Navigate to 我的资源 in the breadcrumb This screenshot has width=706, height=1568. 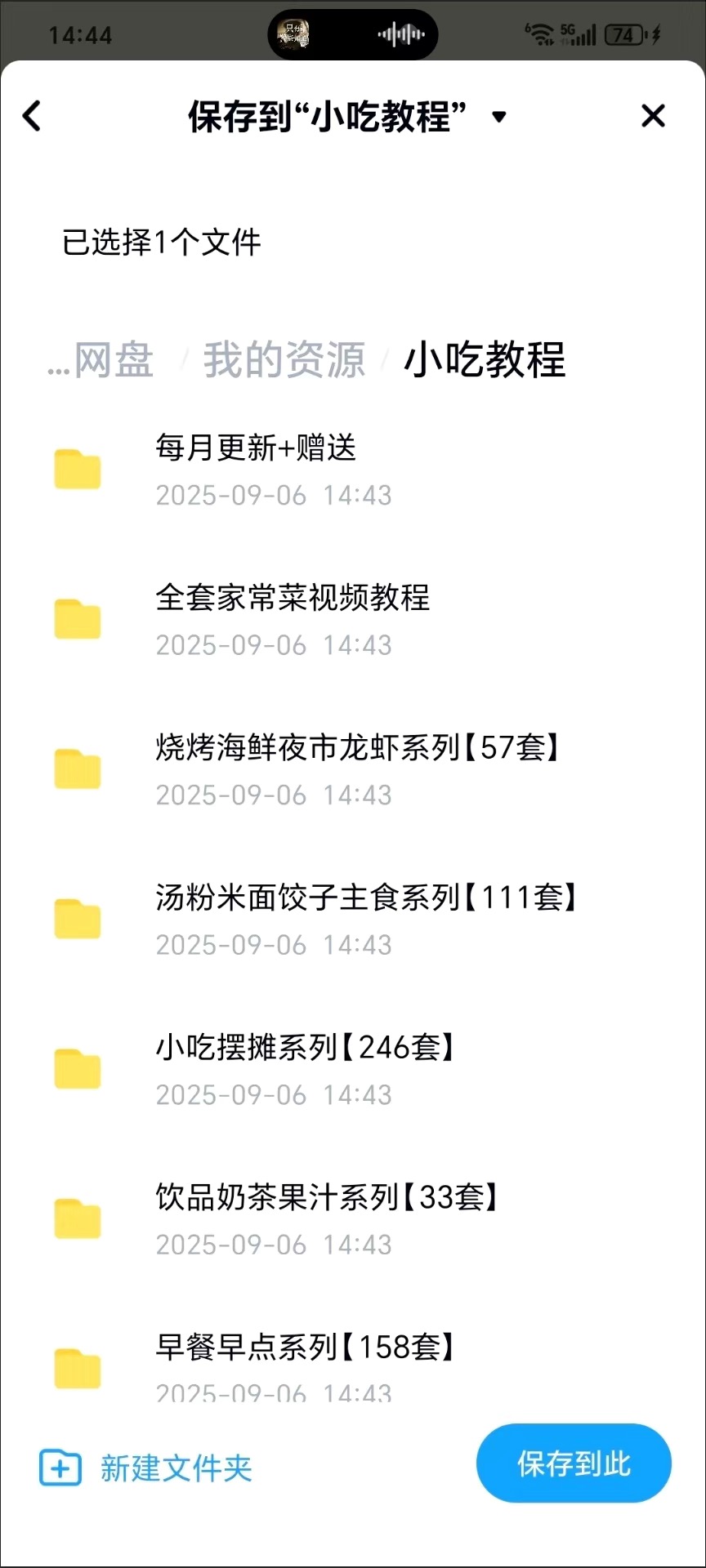[284, 361]
